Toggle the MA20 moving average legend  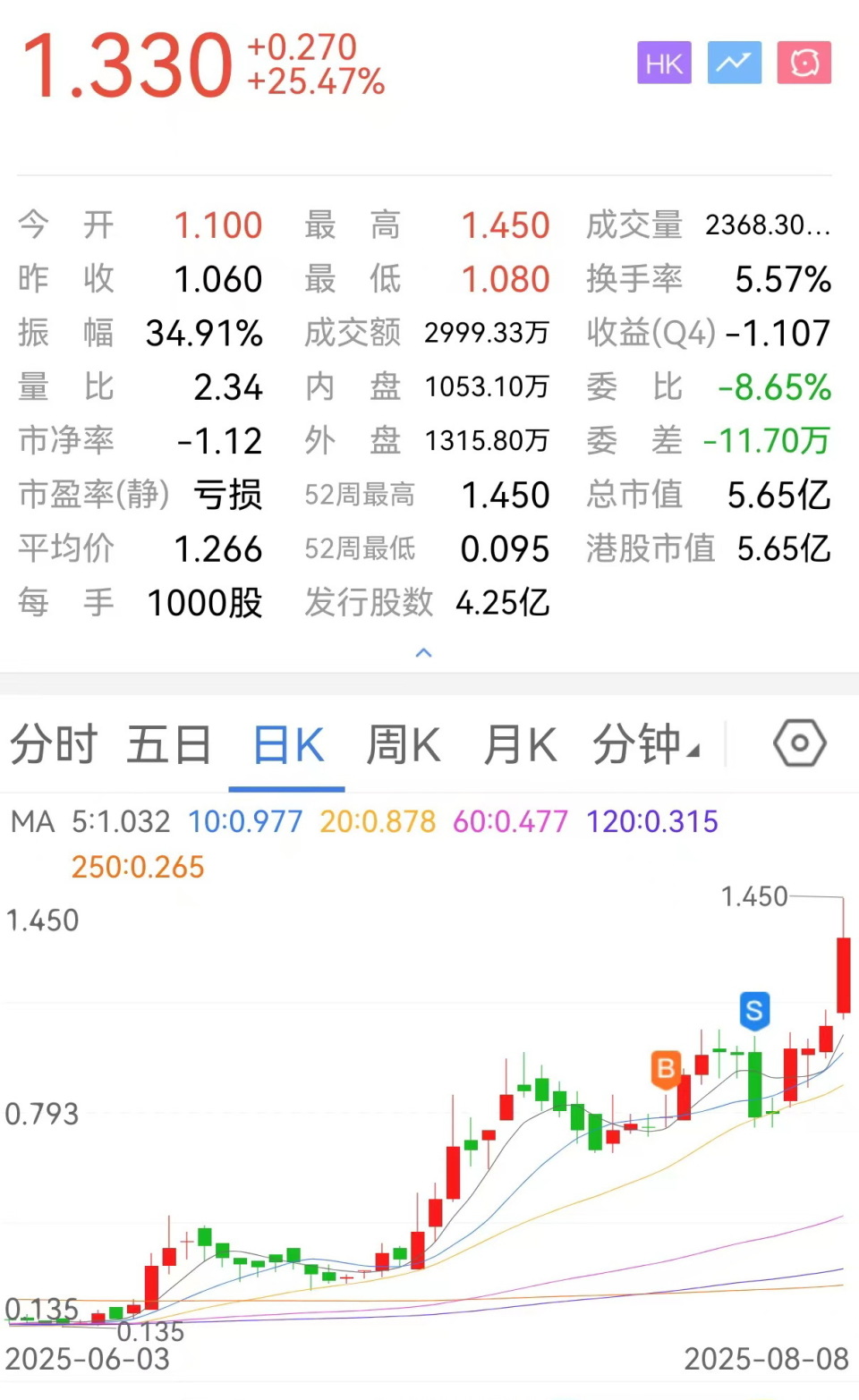click(378, 820)
